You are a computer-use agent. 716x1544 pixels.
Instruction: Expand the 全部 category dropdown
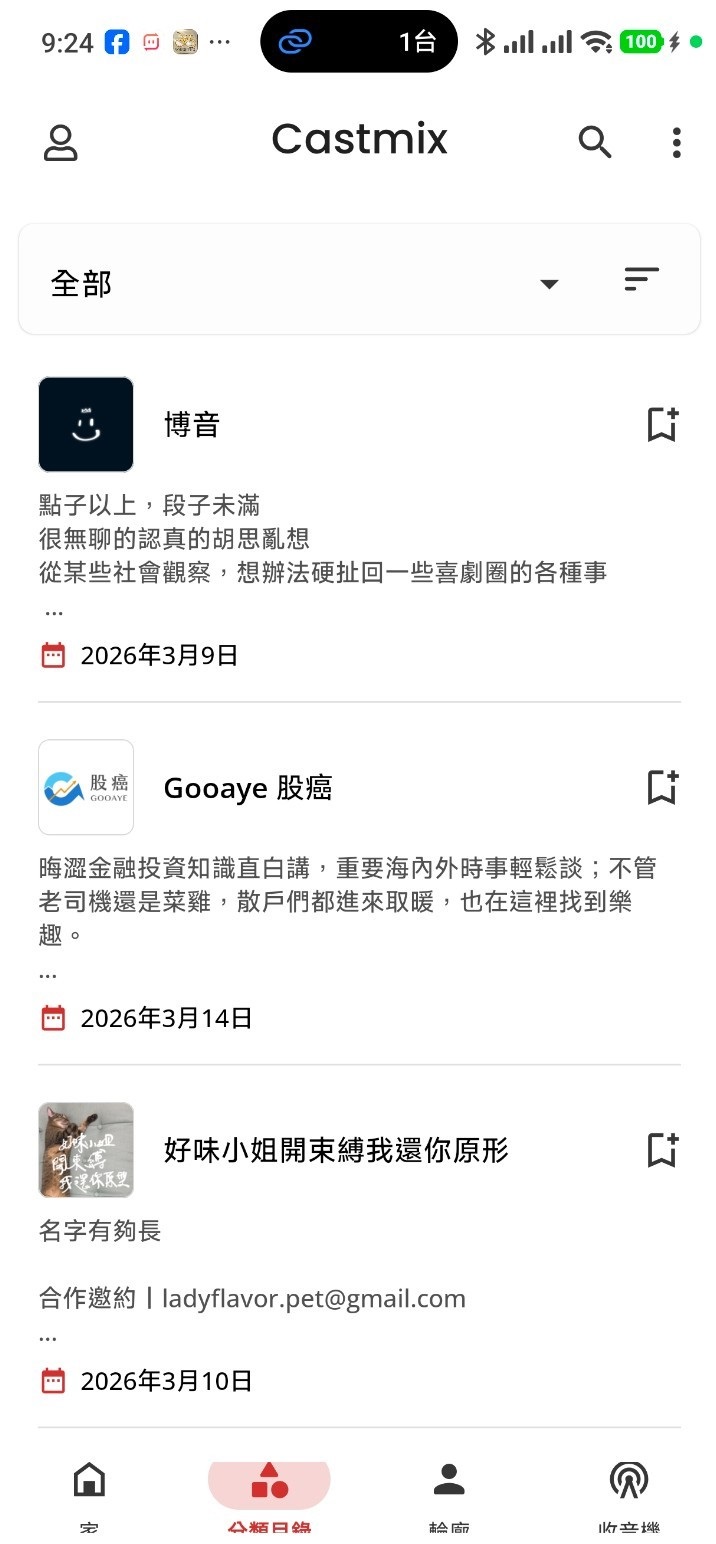click(x=549, y=284)
